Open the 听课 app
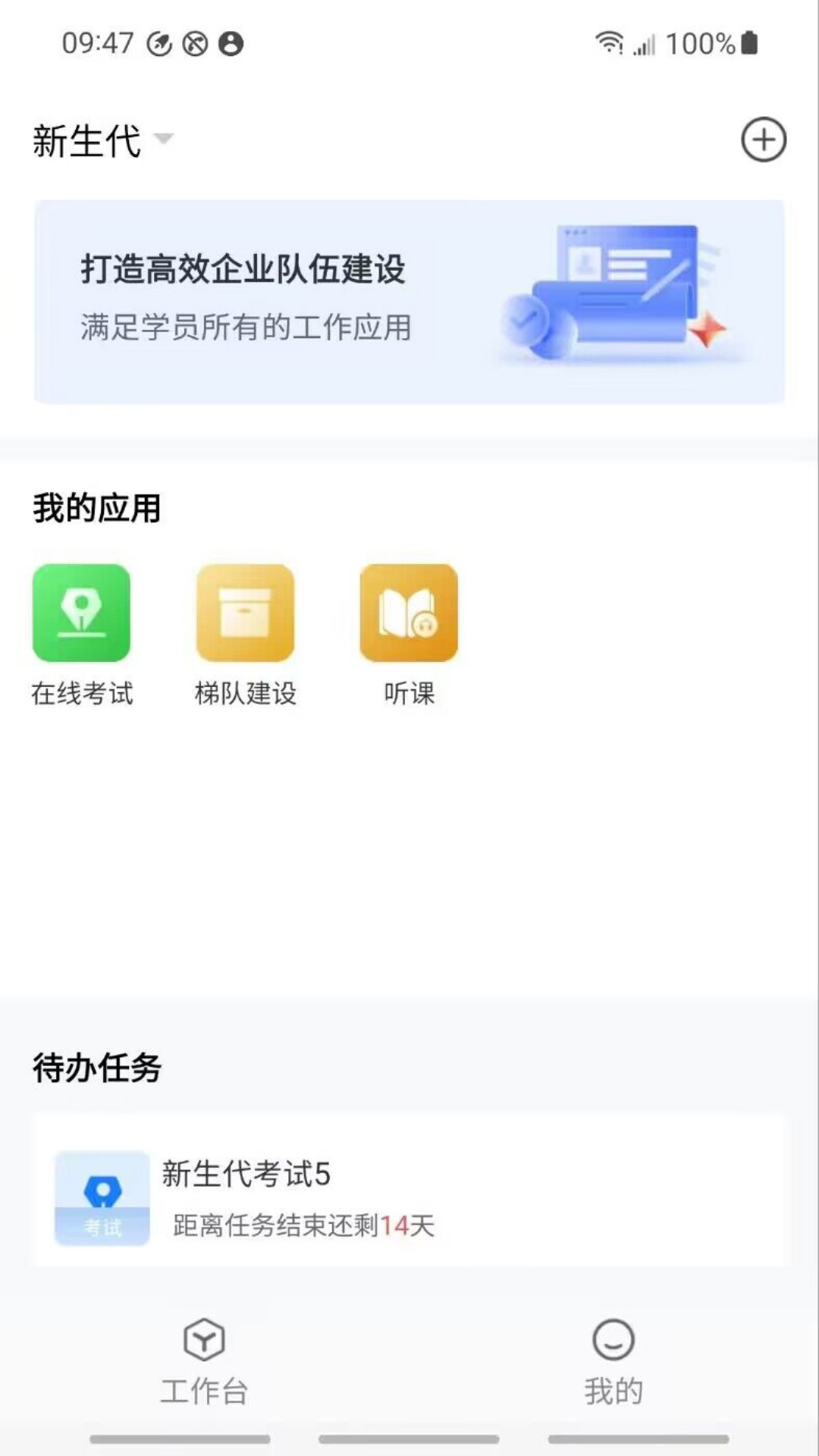The image size is (819, 1456). click(409, 613)
